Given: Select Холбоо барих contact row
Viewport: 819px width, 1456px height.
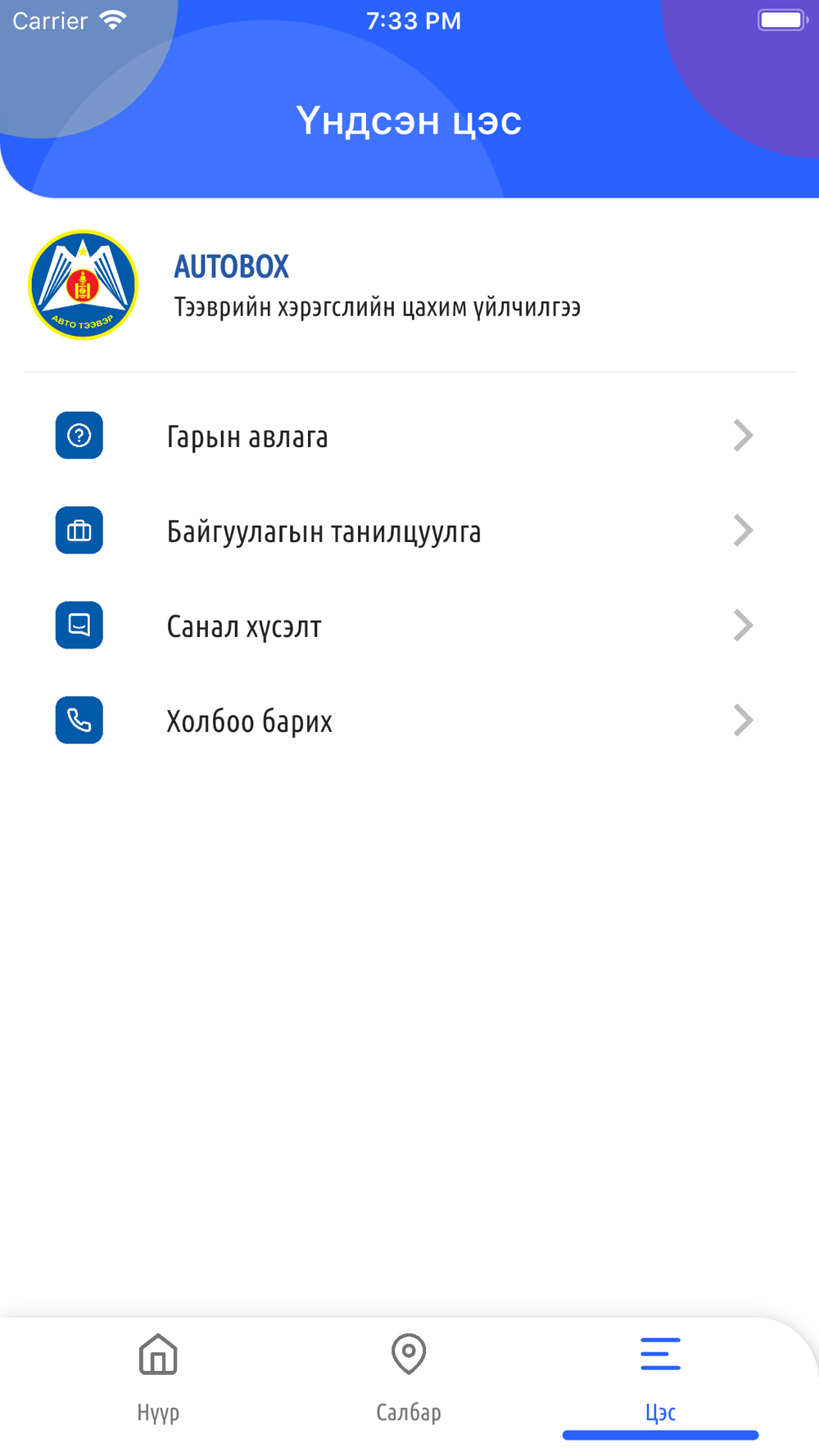Looking at the screenshot, I should click(409, 721).
